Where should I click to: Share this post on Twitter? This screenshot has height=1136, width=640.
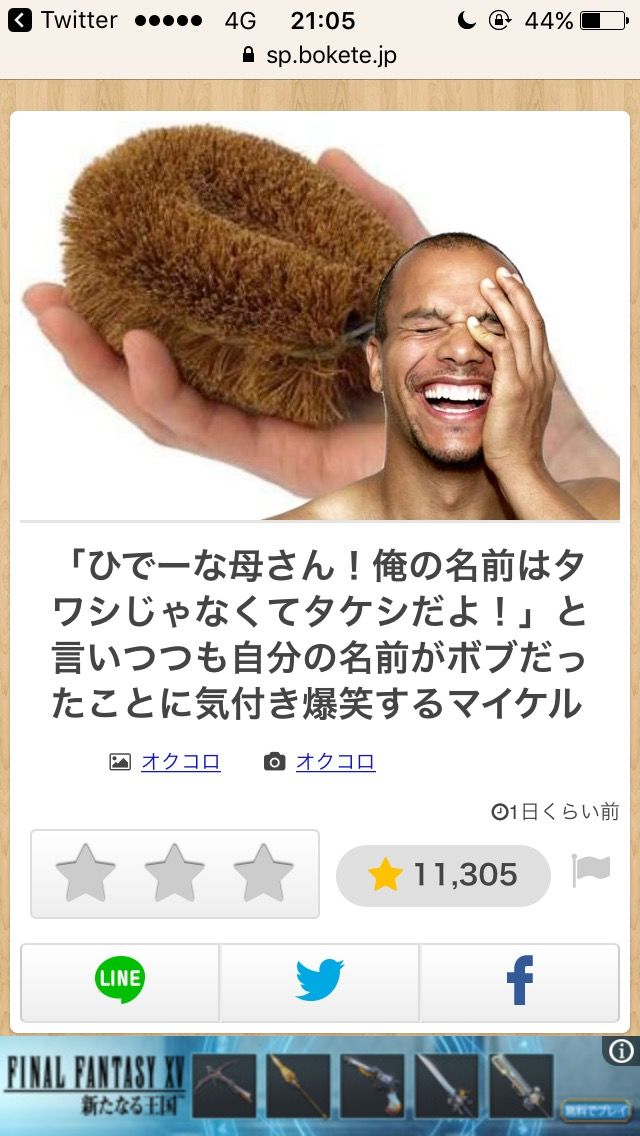319,981
